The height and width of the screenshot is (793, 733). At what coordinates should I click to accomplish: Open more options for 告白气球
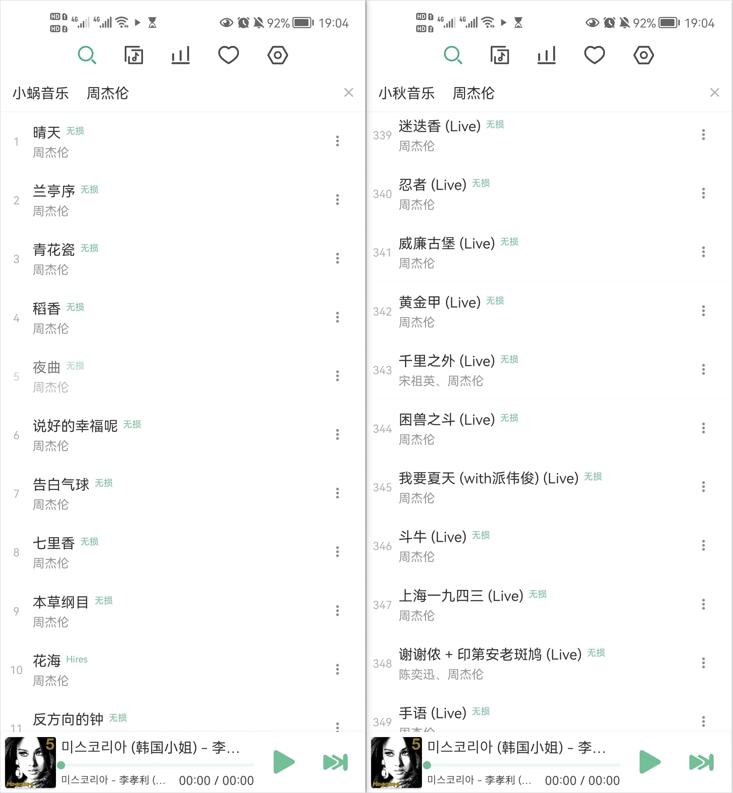click(337, 493)
